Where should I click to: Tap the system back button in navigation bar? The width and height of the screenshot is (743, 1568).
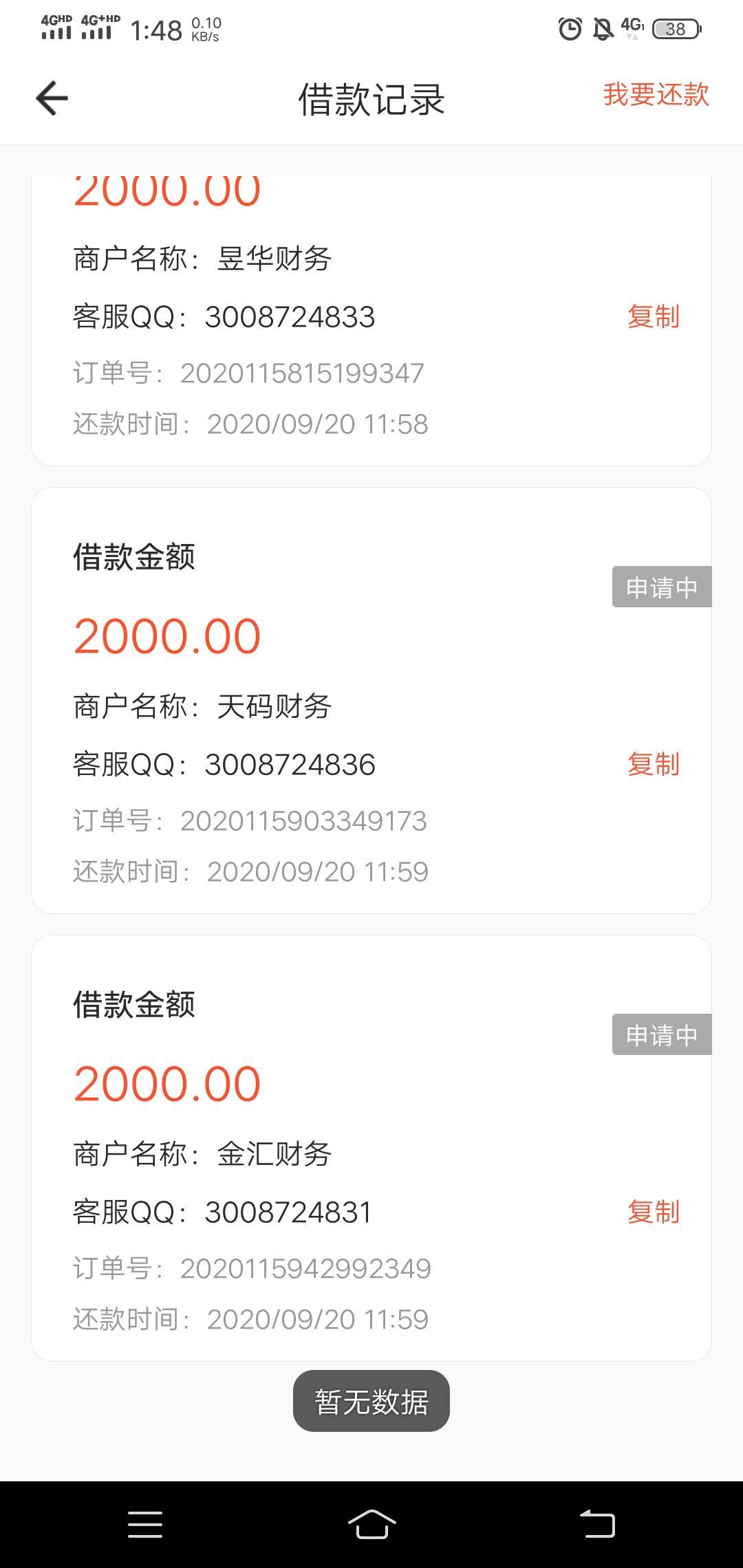coord(597,1525)
